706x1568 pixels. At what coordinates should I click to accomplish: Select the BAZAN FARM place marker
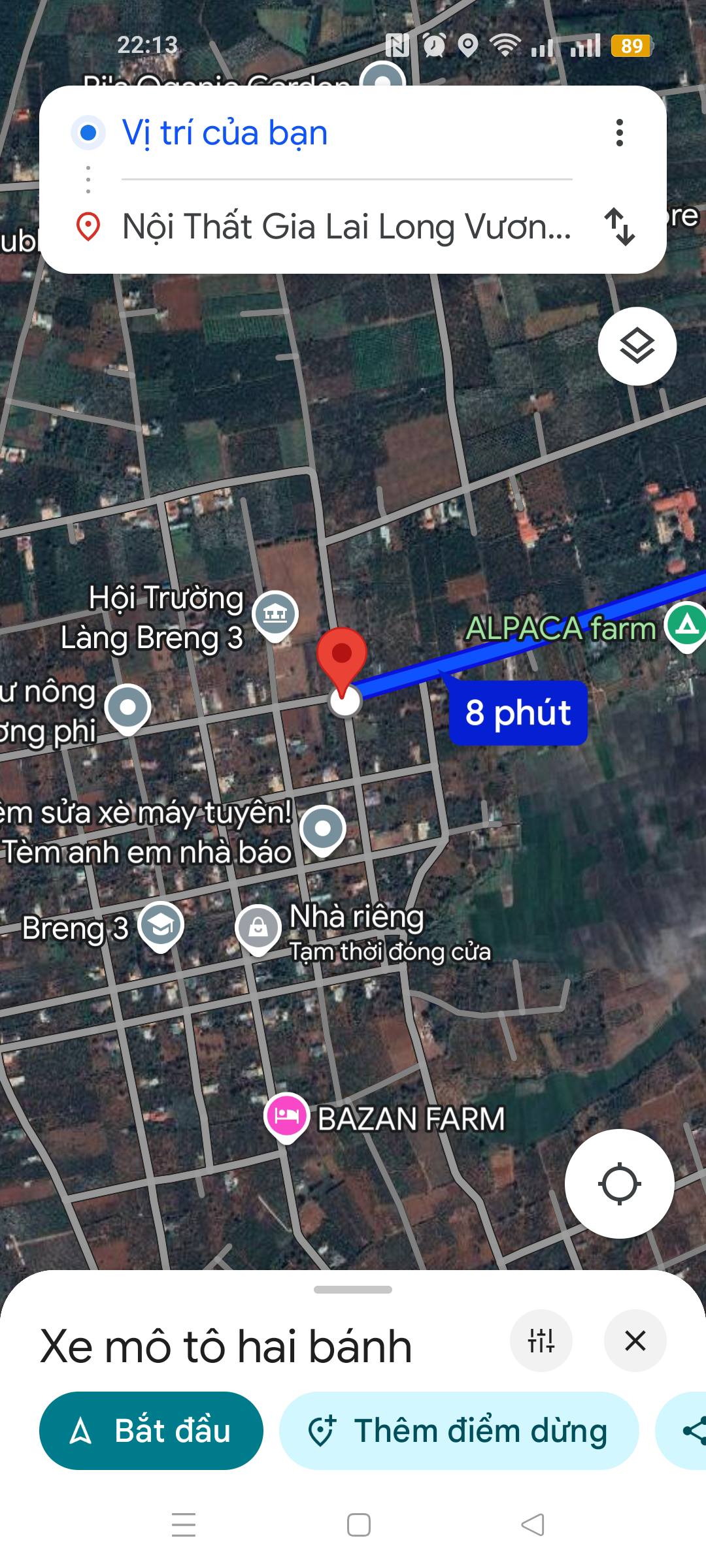(286, 1116)
